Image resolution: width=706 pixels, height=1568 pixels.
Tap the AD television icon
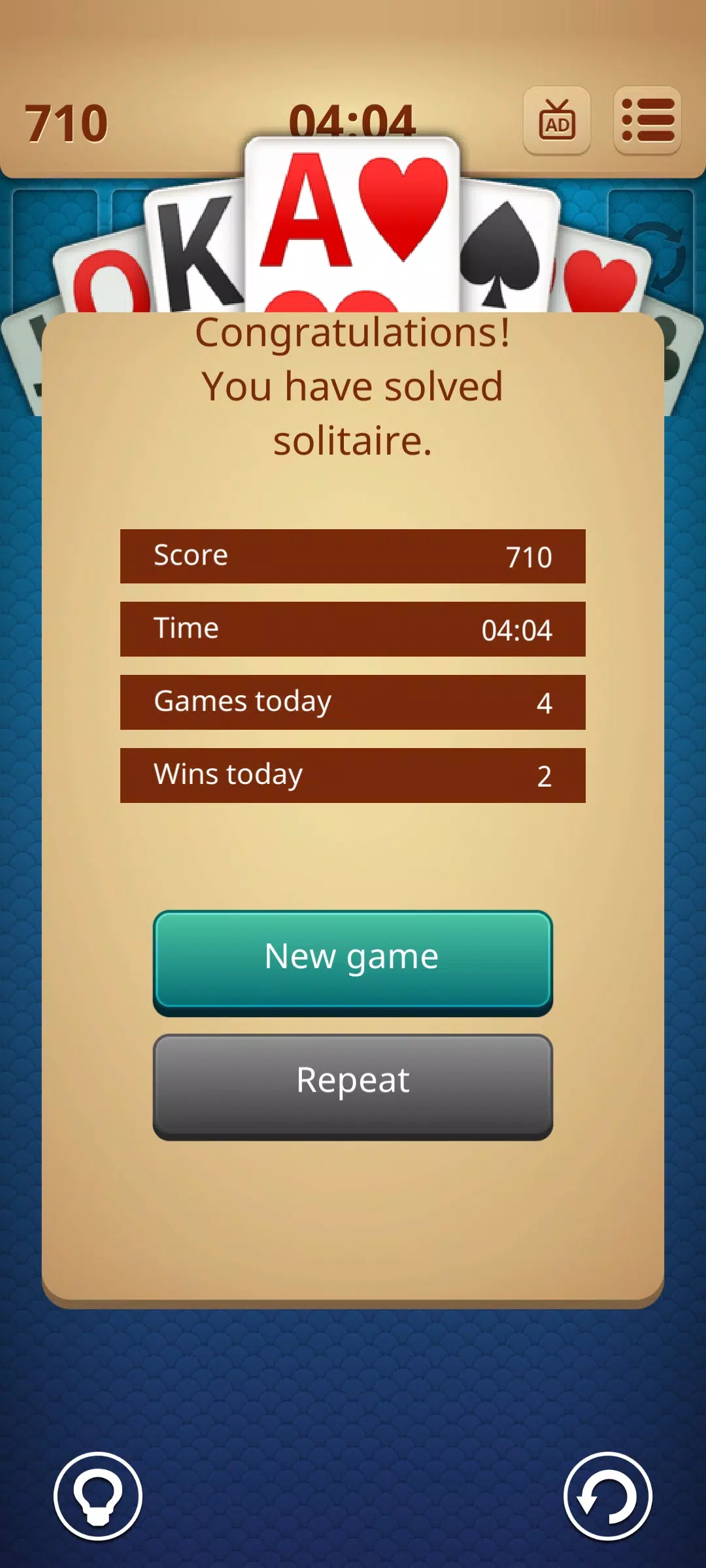(557, 120)
